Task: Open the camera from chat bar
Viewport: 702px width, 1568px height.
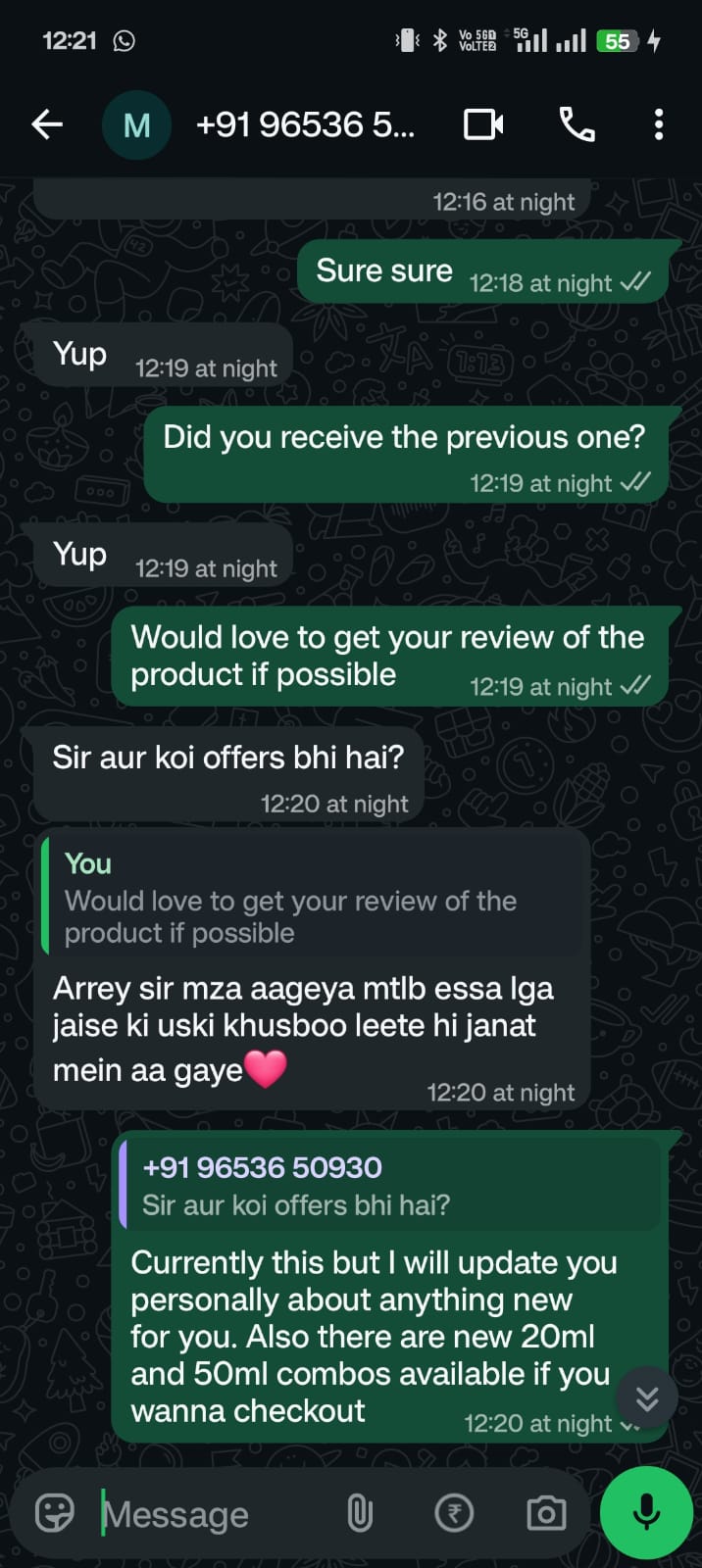Action: pyautogui.click(x=545, y=1514)
